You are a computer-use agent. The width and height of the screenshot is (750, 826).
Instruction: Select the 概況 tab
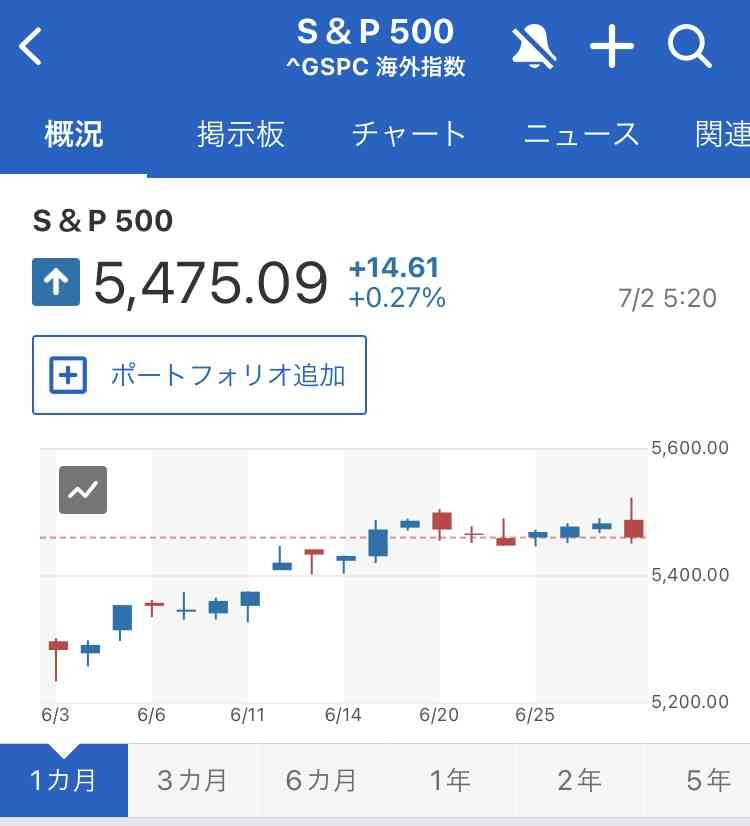click(73, 135)
